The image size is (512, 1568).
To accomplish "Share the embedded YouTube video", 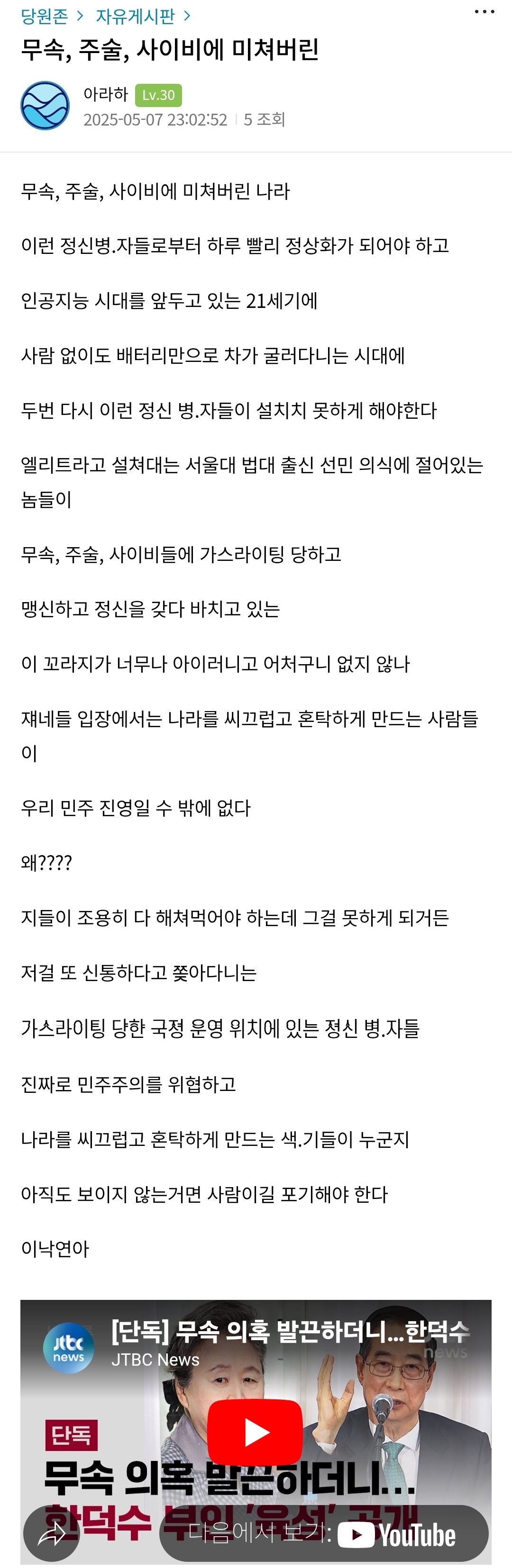I will tap(52, 1534).
